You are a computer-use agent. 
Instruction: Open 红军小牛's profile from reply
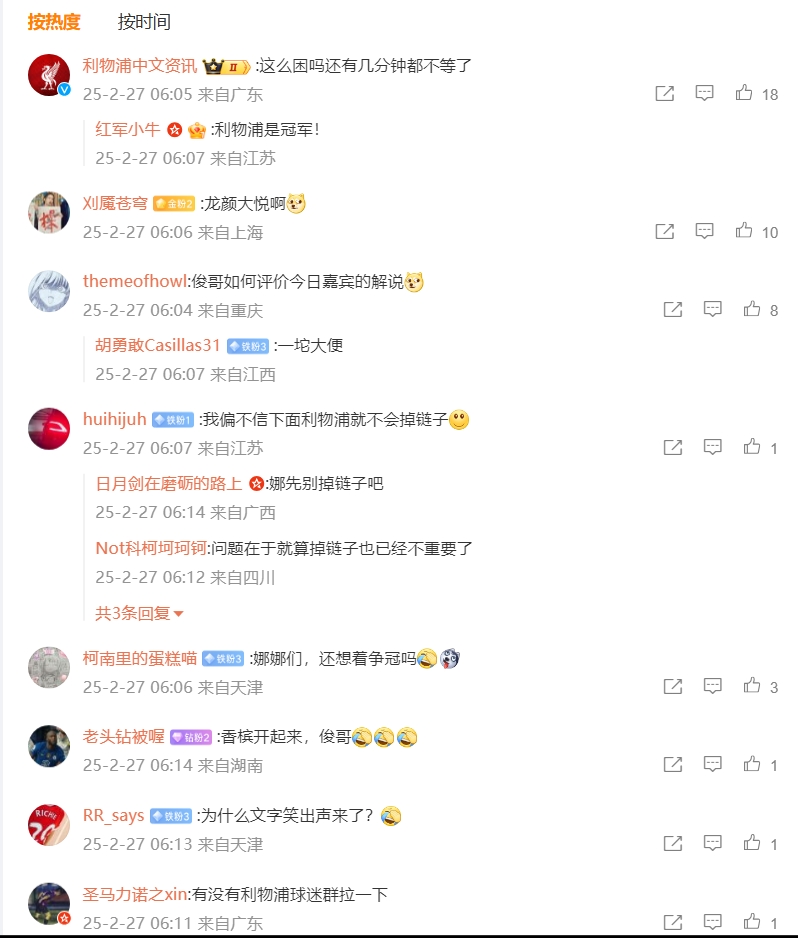tap(127, 129)
